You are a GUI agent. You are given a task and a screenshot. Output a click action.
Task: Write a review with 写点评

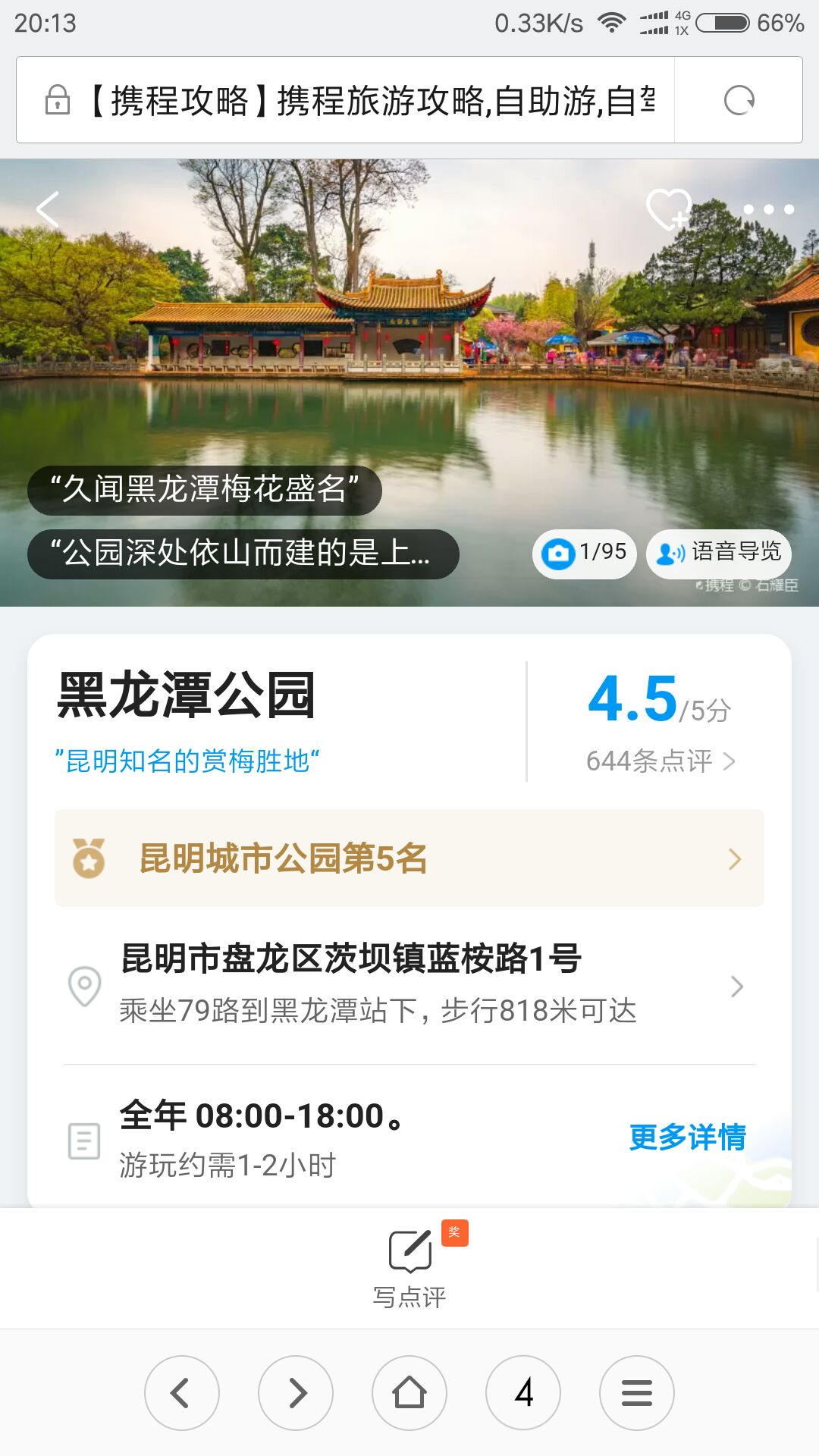[409, 1266]
